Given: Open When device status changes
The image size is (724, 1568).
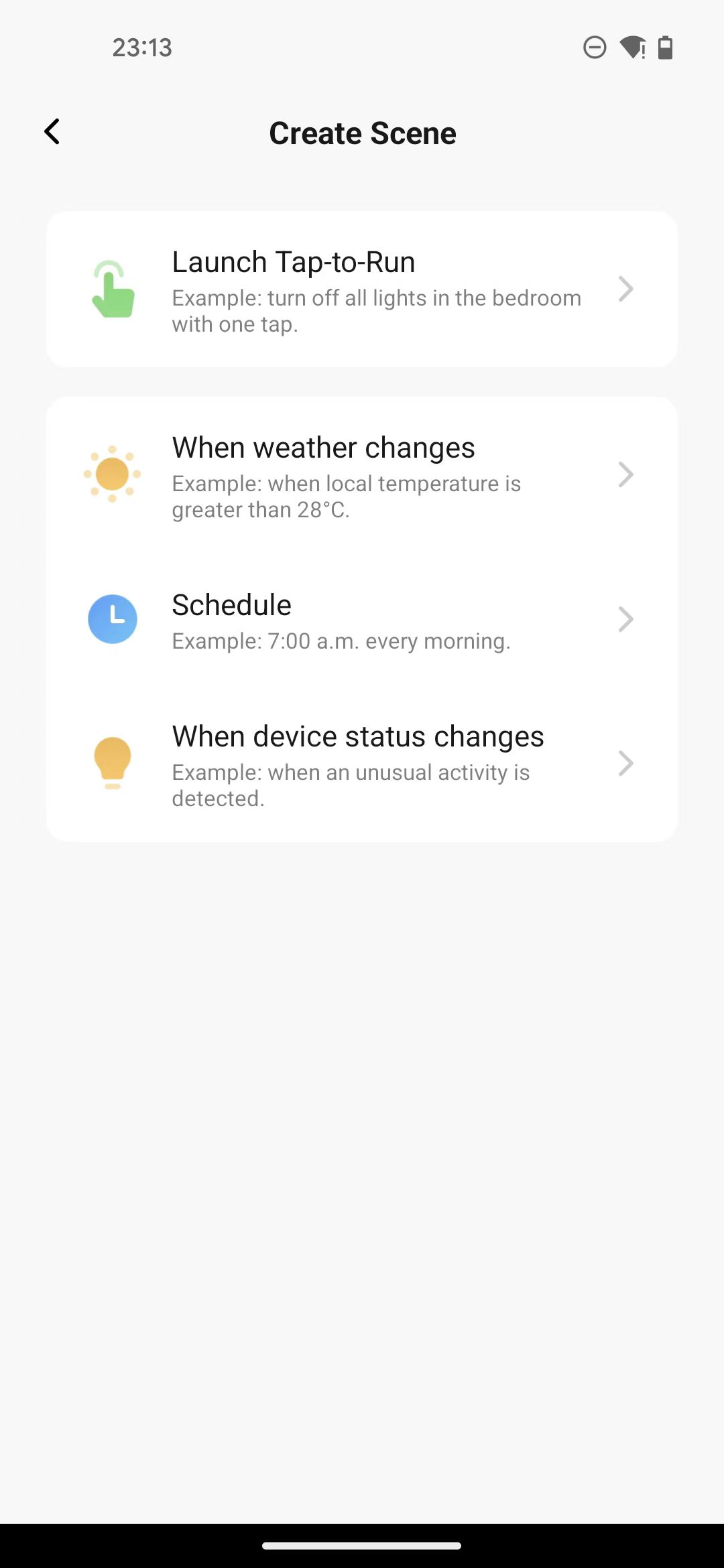Looking at the screenshot, I should click(x=362, y=764).
